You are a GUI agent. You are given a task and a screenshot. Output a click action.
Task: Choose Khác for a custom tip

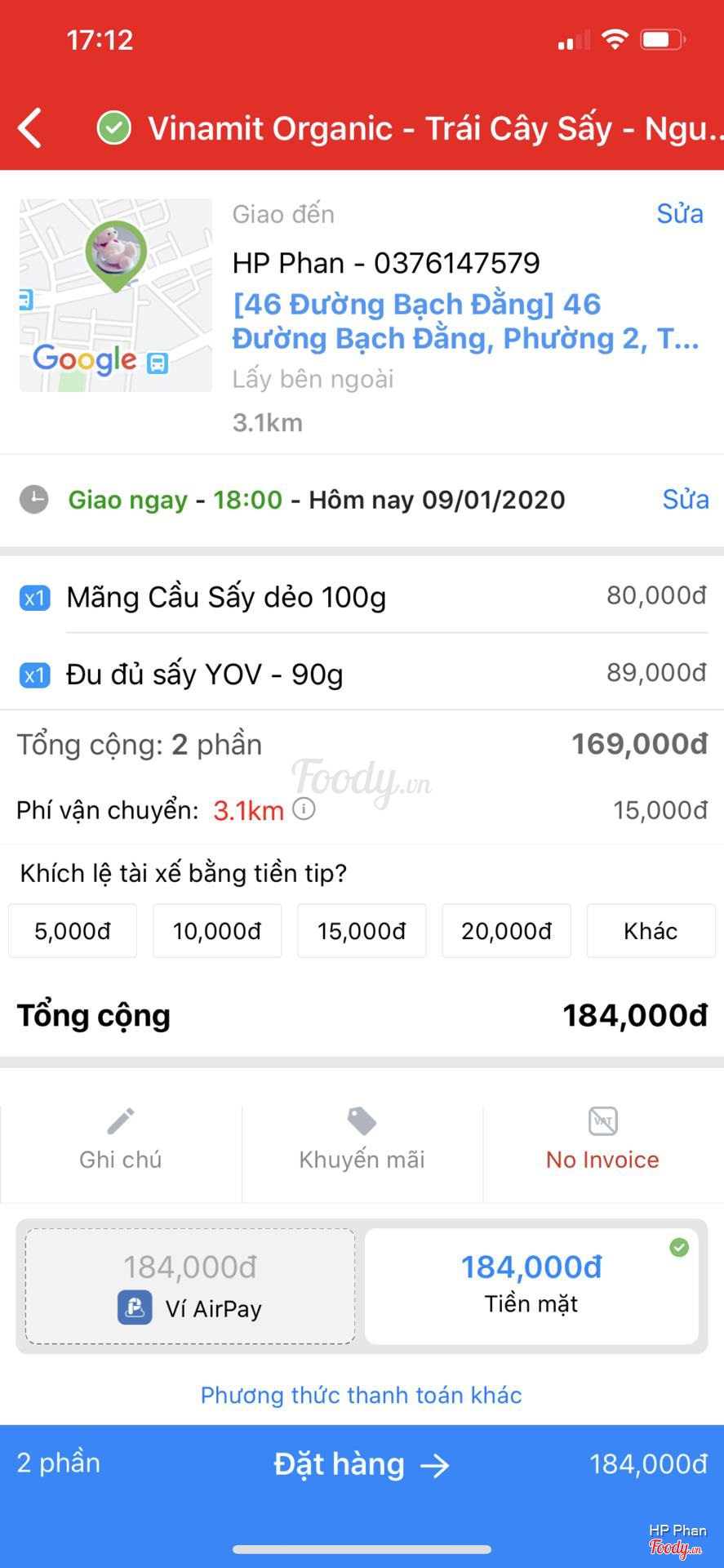[651, 931]
